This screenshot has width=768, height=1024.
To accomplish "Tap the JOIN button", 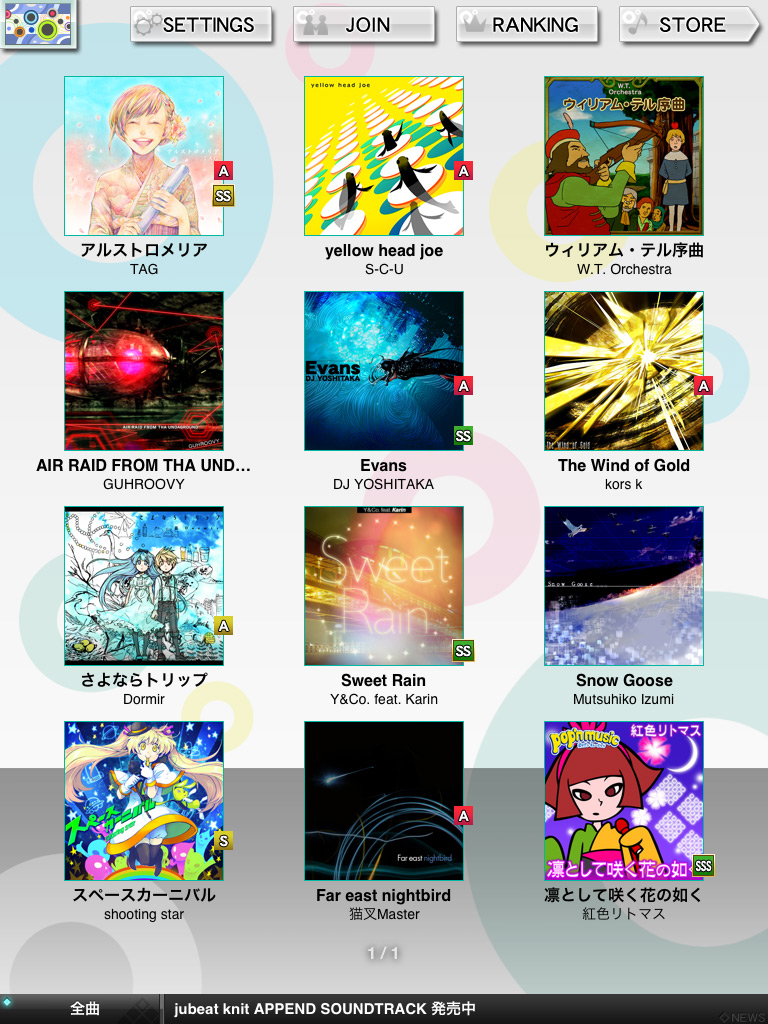I will click(x=364, y=25).
